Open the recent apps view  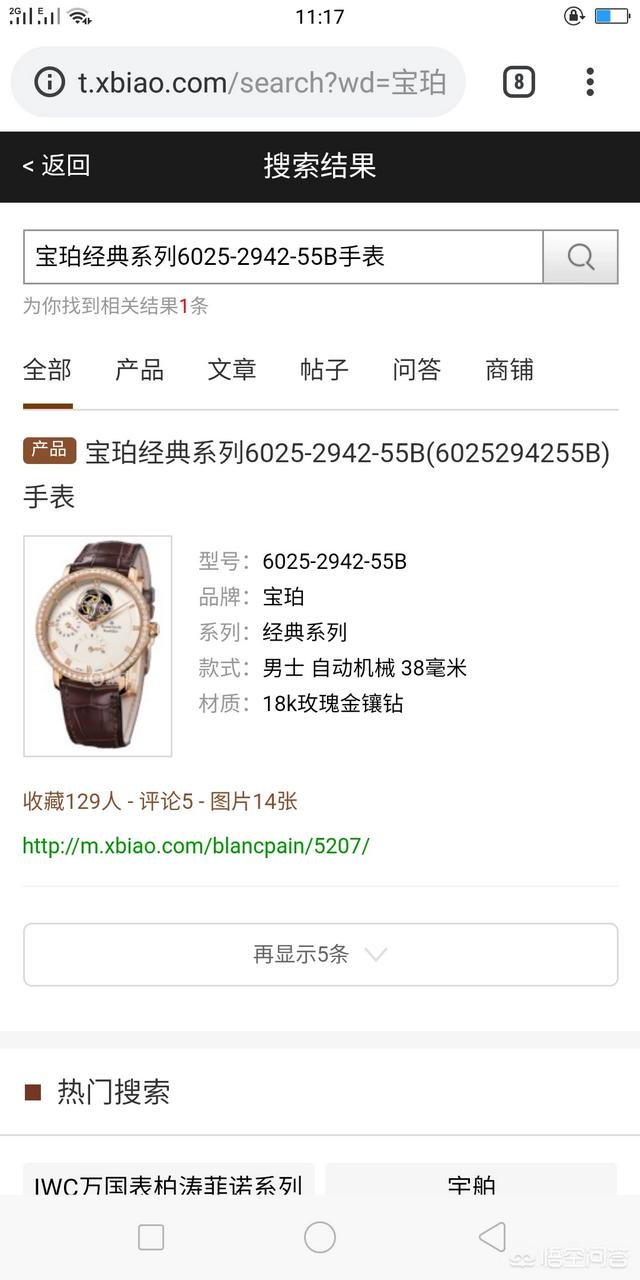(x=151, y=1237)
